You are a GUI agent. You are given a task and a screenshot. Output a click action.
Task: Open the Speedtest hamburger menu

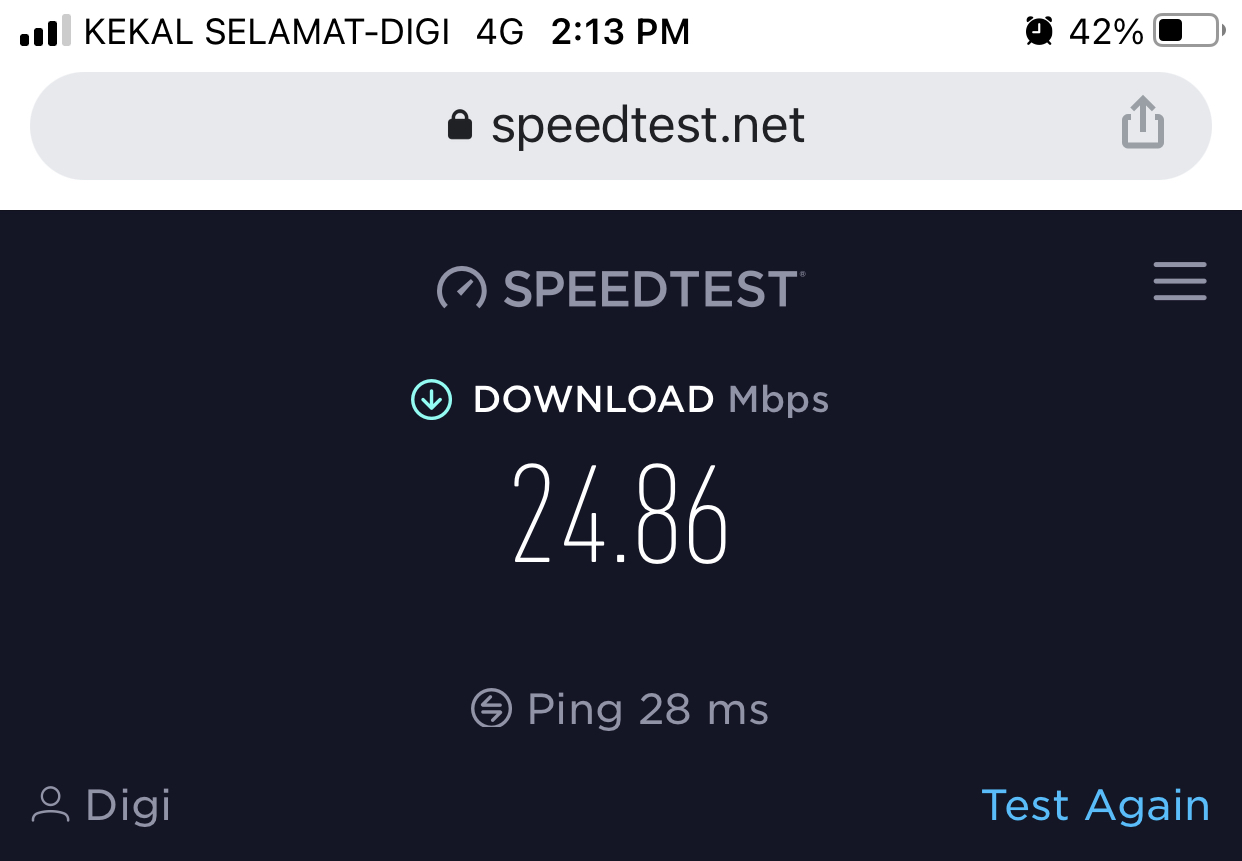[1179, 281]
